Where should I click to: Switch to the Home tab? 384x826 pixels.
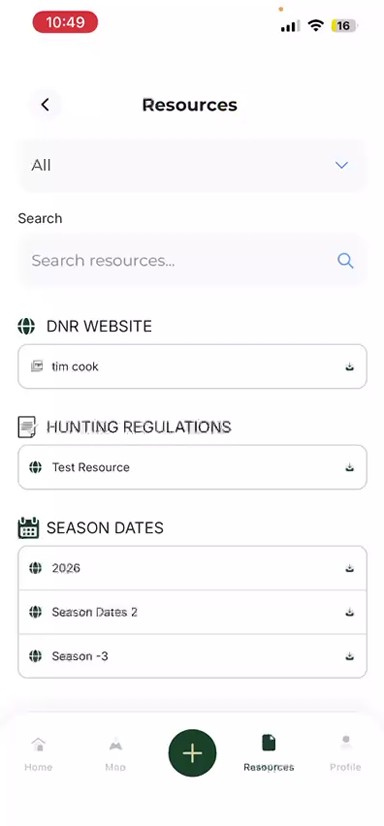pos(38,753)
